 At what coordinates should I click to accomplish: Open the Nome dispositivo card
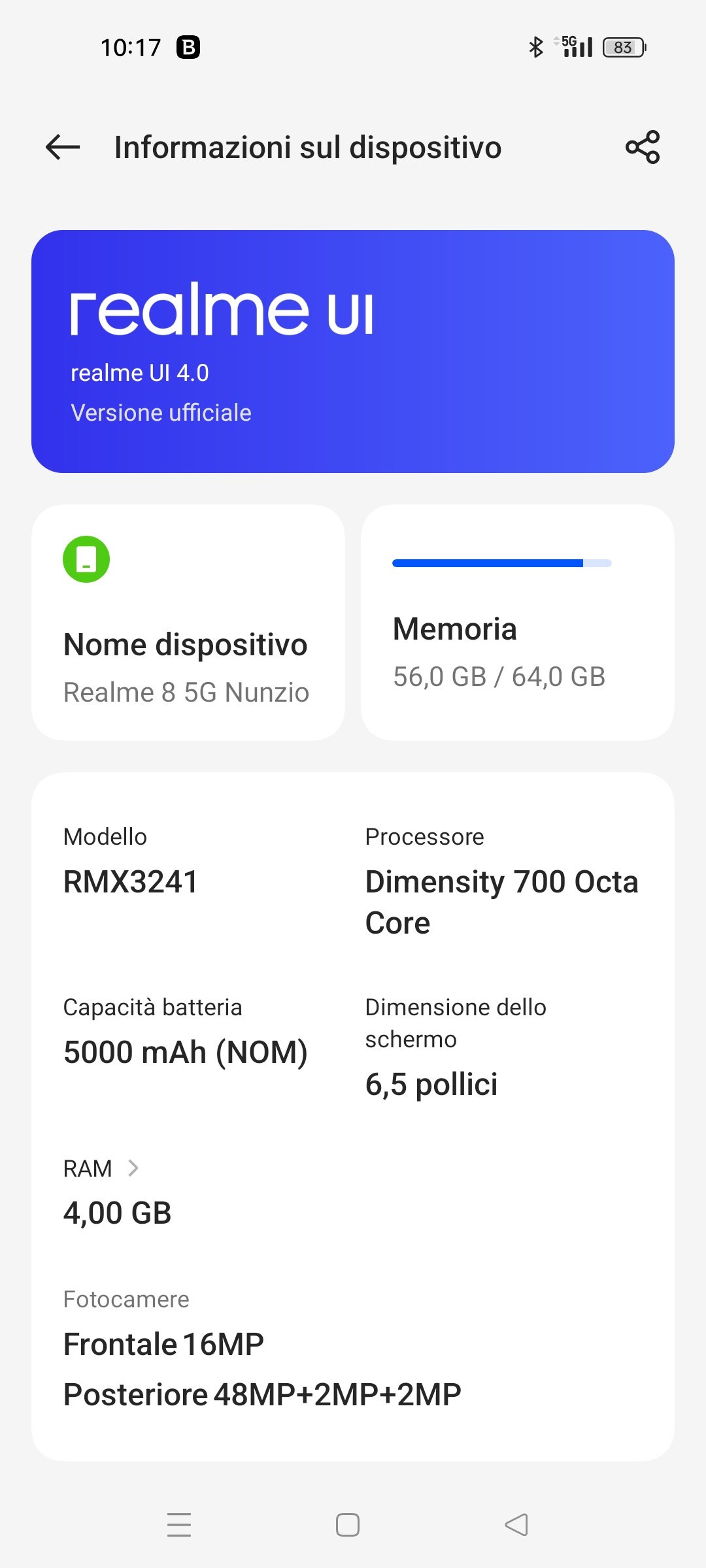coord(188,623)
